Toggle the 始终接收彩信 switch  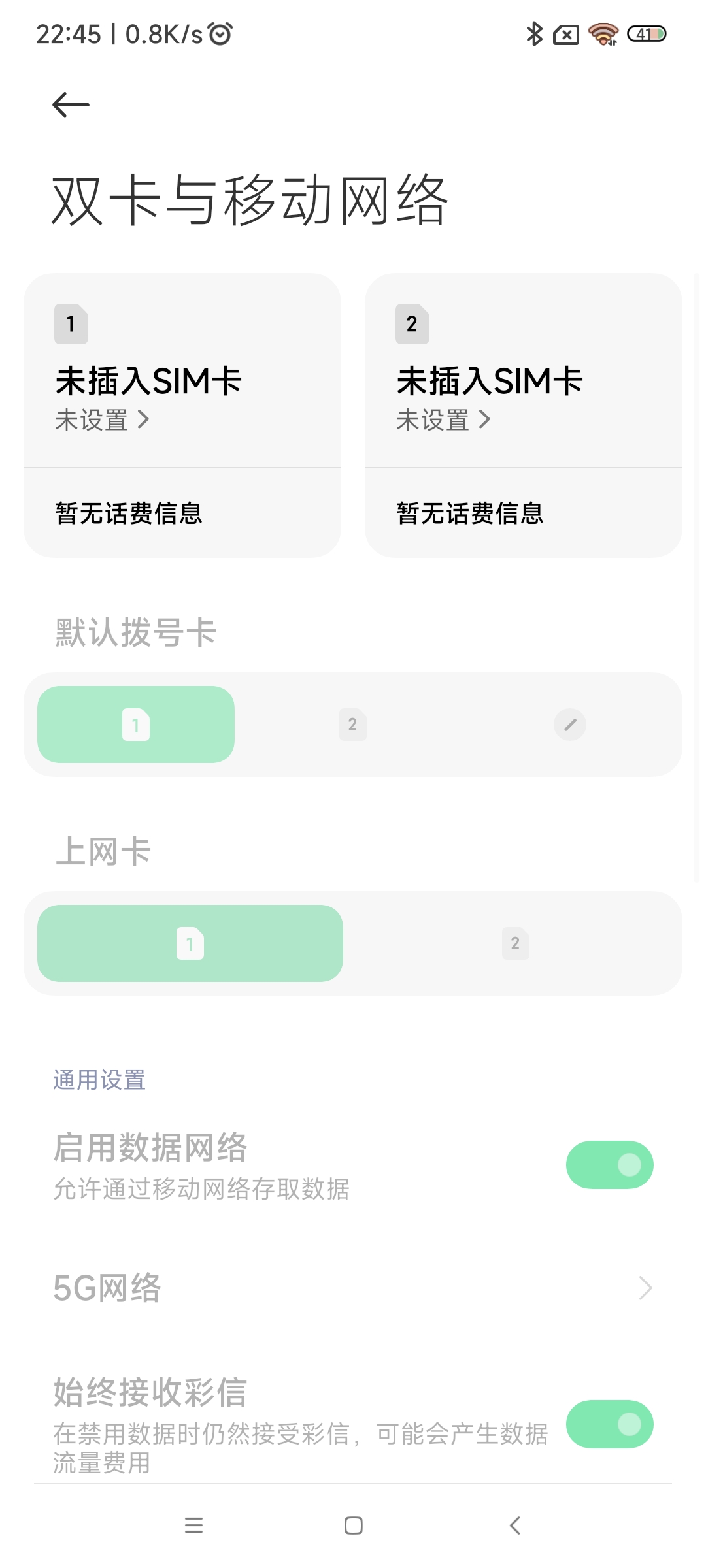[x=610, y=1424]
